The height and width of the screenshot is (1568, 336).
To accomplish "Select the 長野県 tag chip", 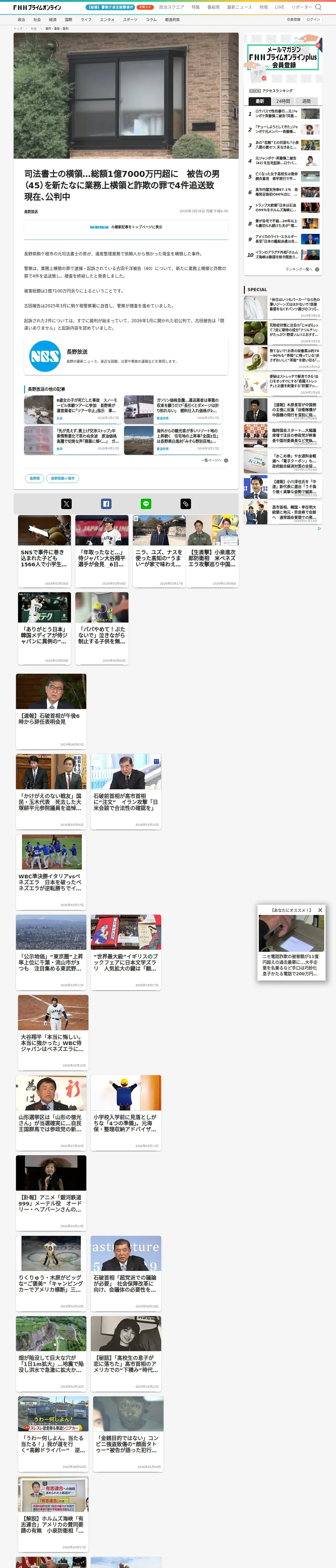I will tap(35, 479).
